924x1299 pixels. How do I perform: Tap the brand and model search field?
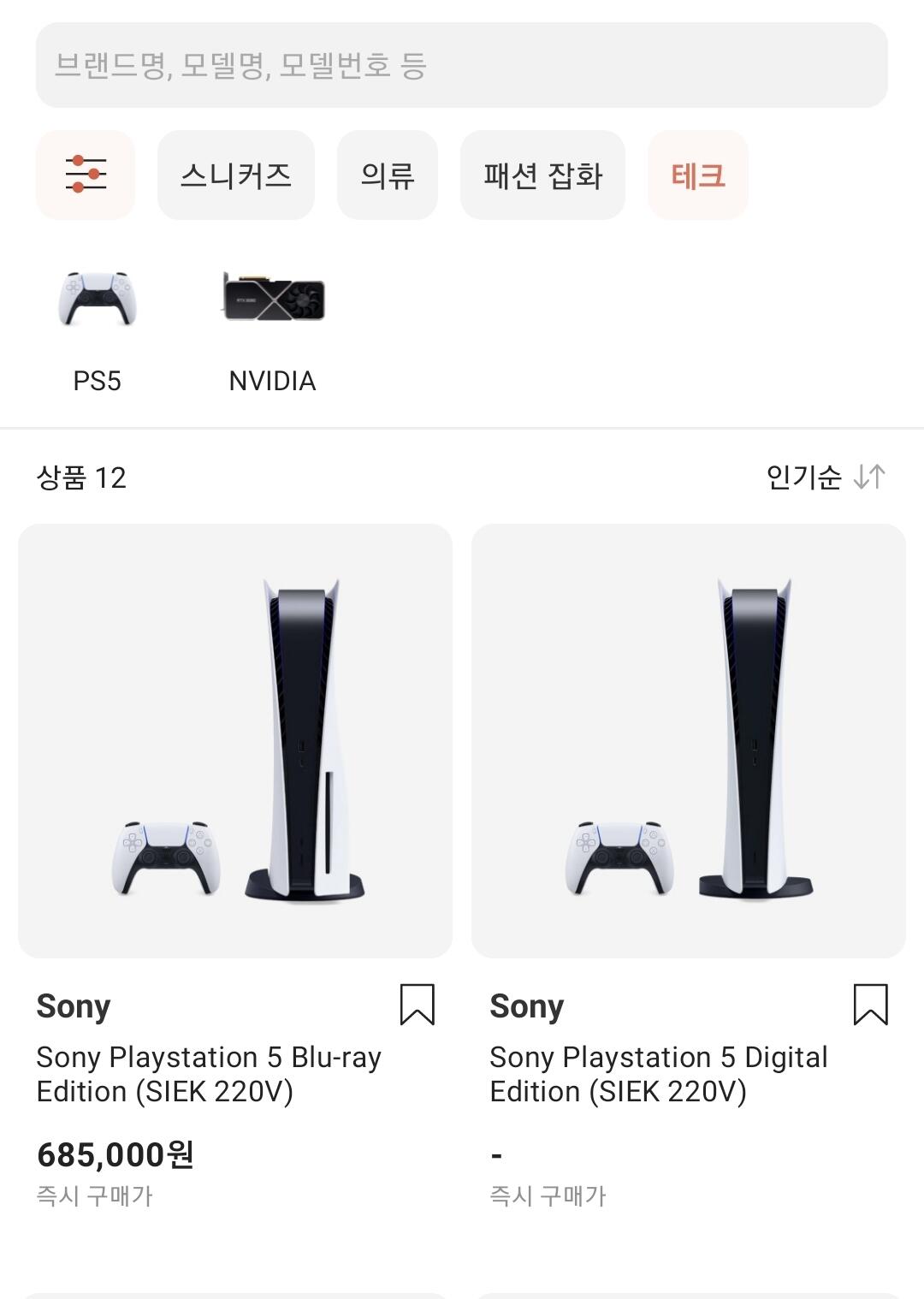coord(462,65)
